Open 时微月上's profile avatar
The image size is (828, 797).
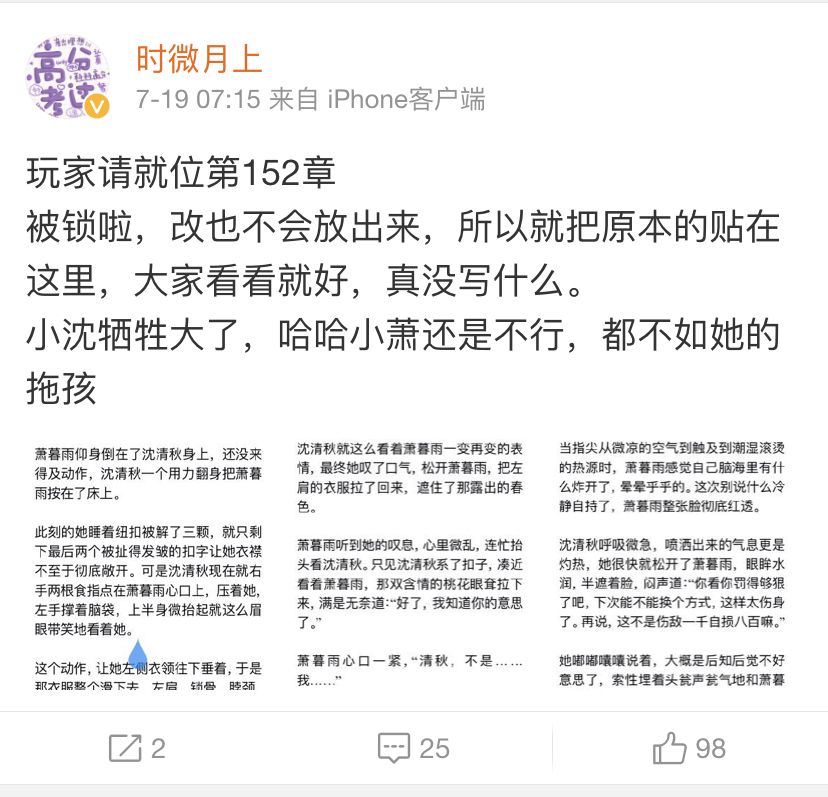click(68, 78)
